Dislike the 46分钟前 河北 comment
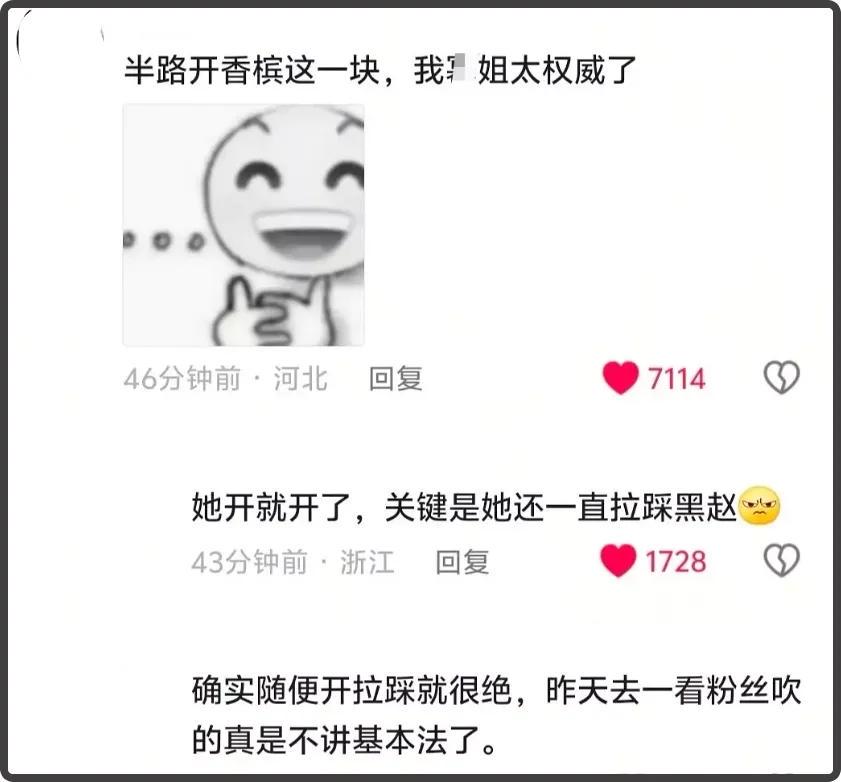Image resolution: width=841 pixels, height=782 pixels. [781, 378]
